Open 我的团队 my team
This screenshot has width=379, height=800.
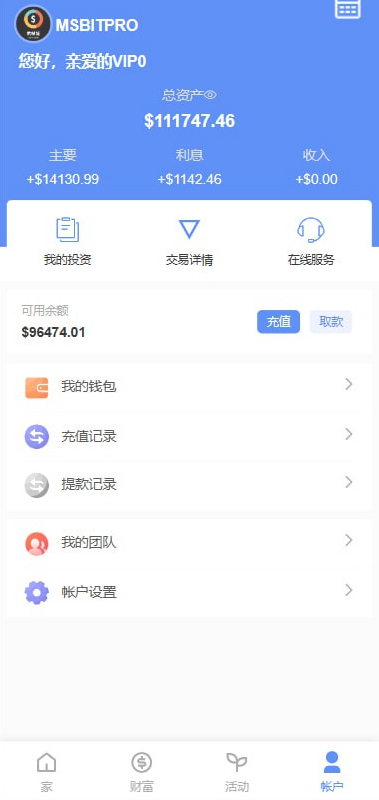[189, 542]
